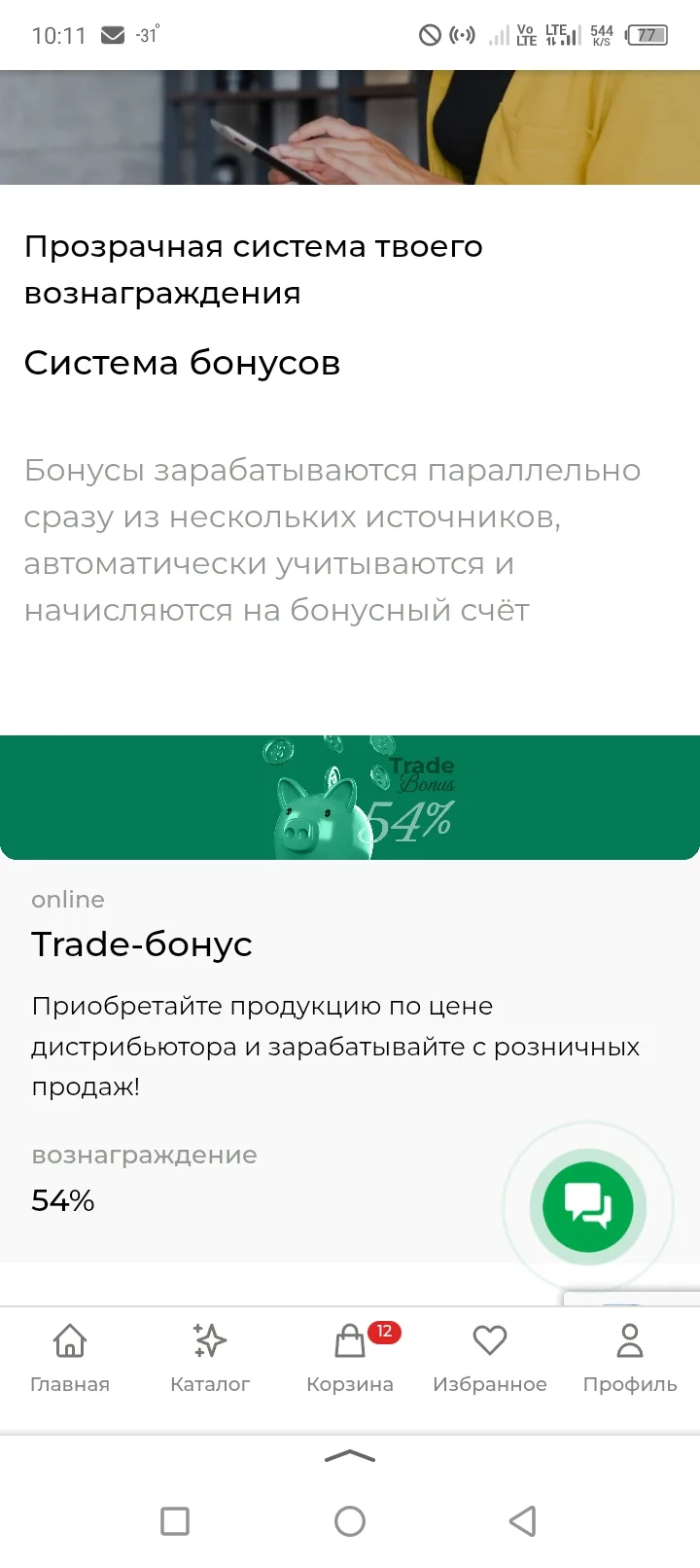Tap the system back button

[x=523, y=1520]
